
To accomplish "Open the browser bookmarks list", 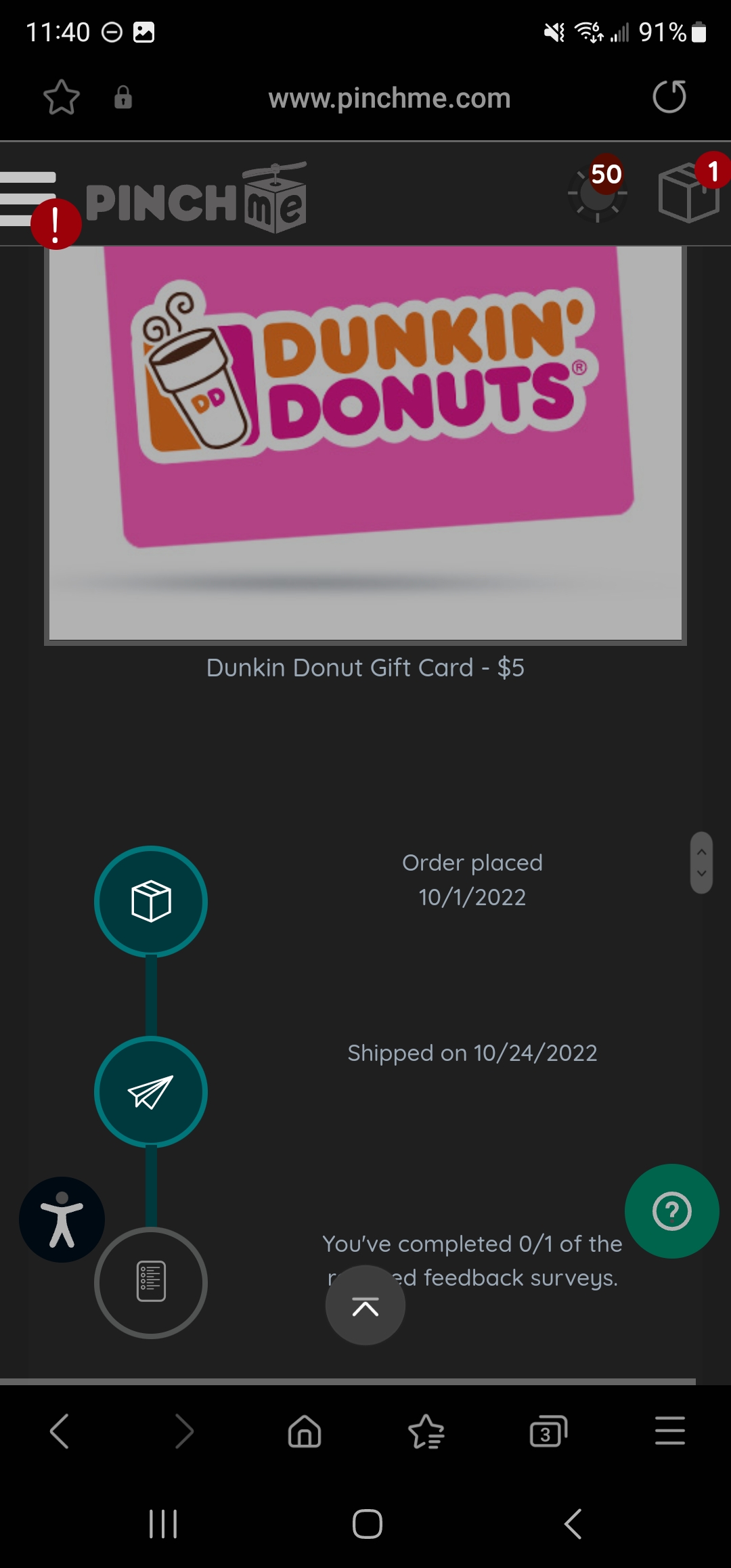I will tap(426, 1431).
